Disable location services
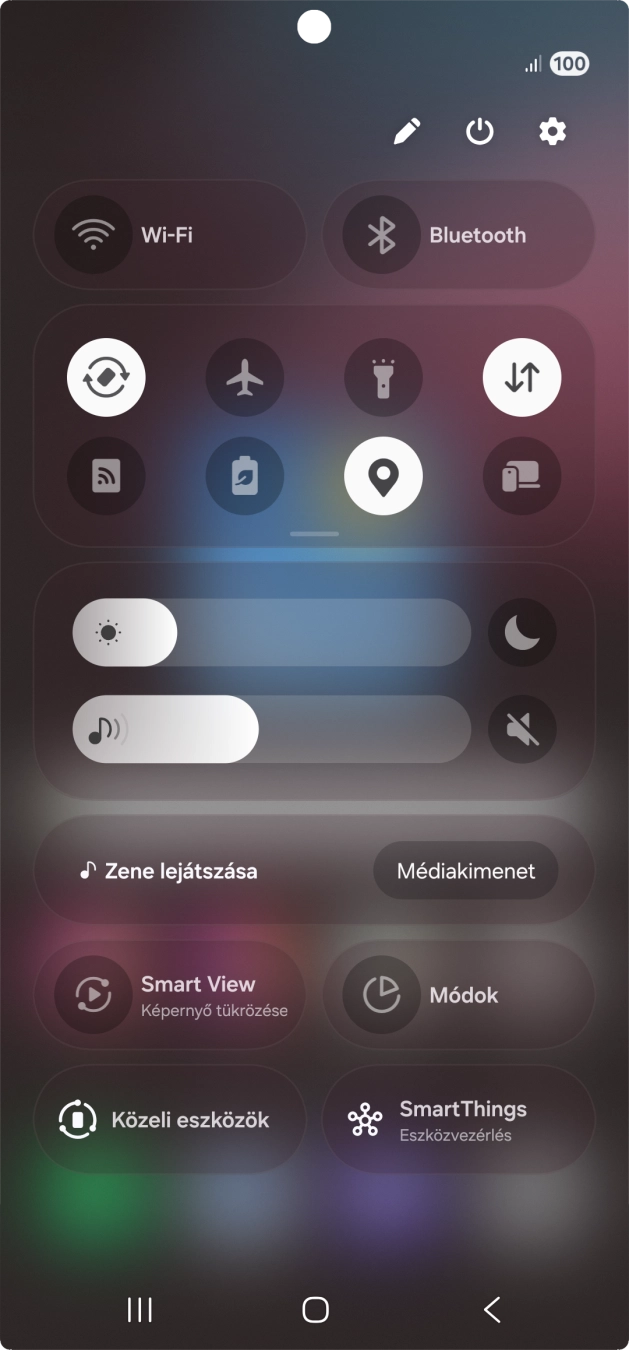The image size is (629, 1350). tap(383, 476)
